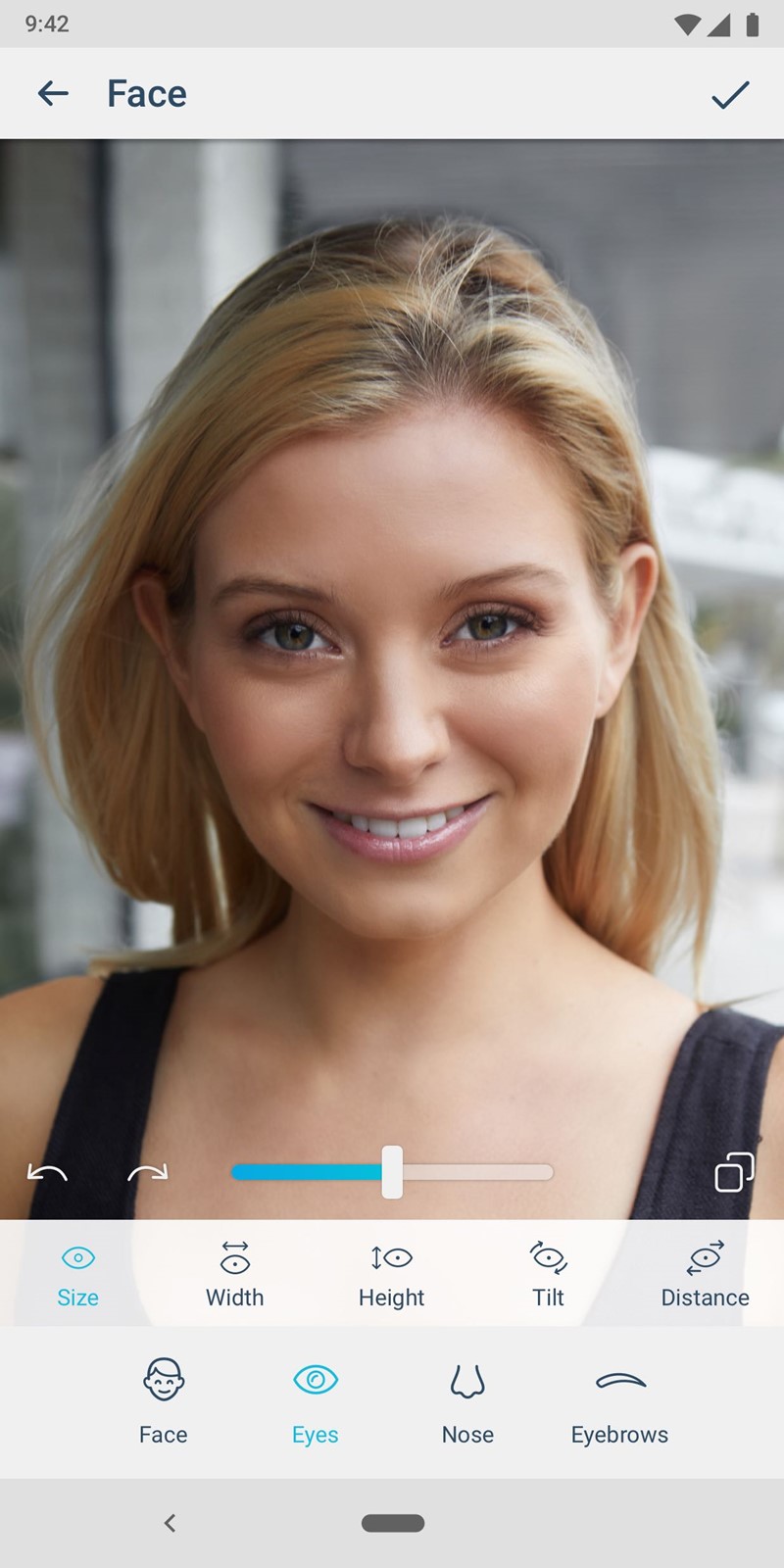Choose the Tilt eye option
784x1568 pixels.
click(x=549, y=1274)
